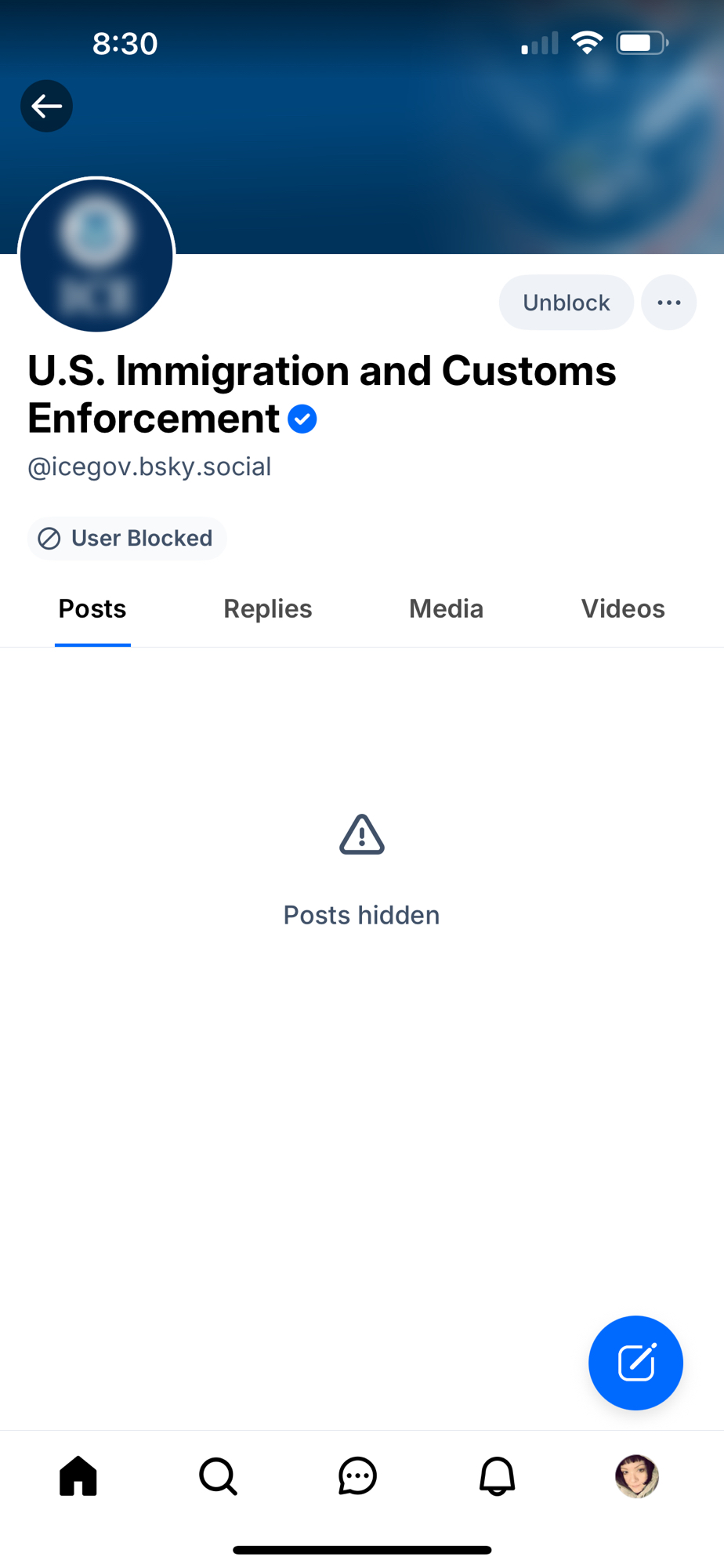Open the notifications bell

pyautogui.click(x=497, y=1476)
